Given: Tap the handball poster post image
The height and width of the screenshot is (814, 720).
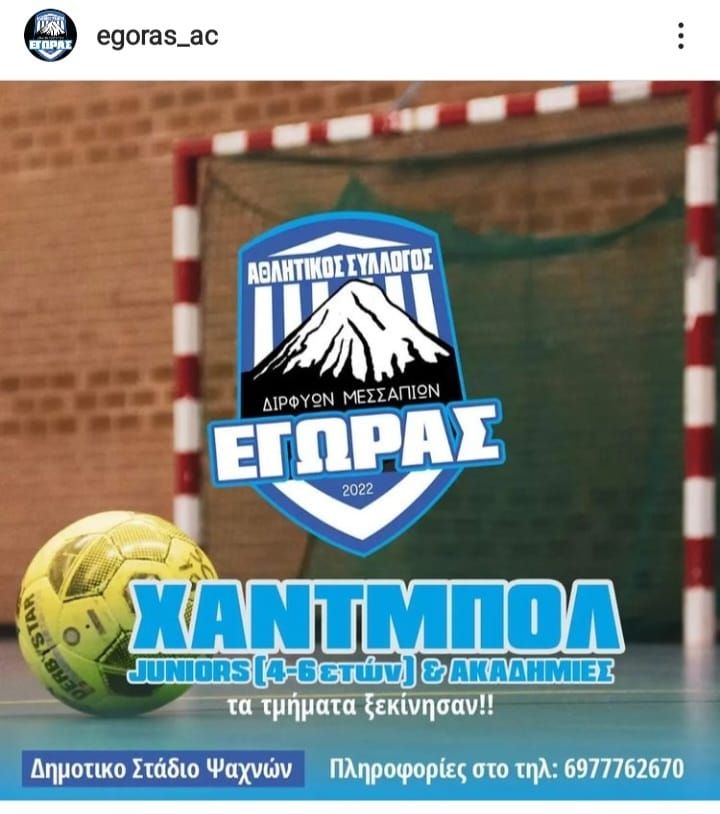Looking at the screenshot, I should pyautogui.click(x=360, y=440).
